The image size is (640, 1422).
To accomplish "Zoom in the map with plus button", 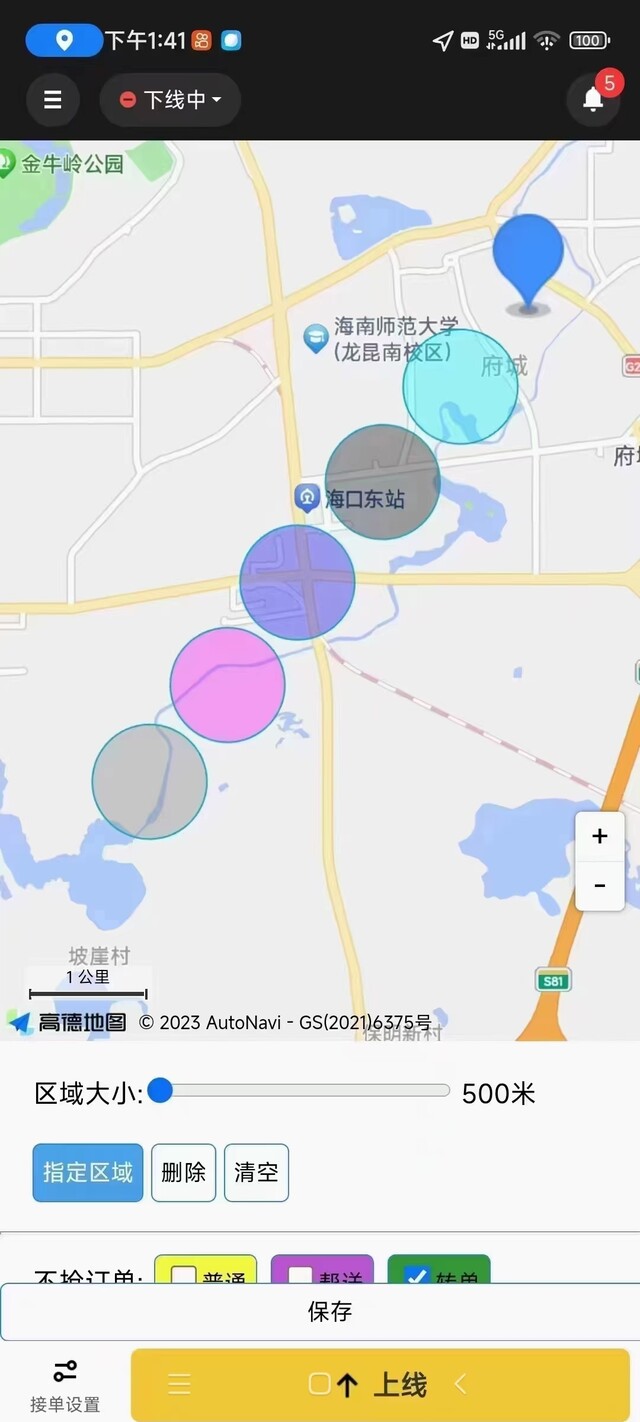I will (600, 836).
